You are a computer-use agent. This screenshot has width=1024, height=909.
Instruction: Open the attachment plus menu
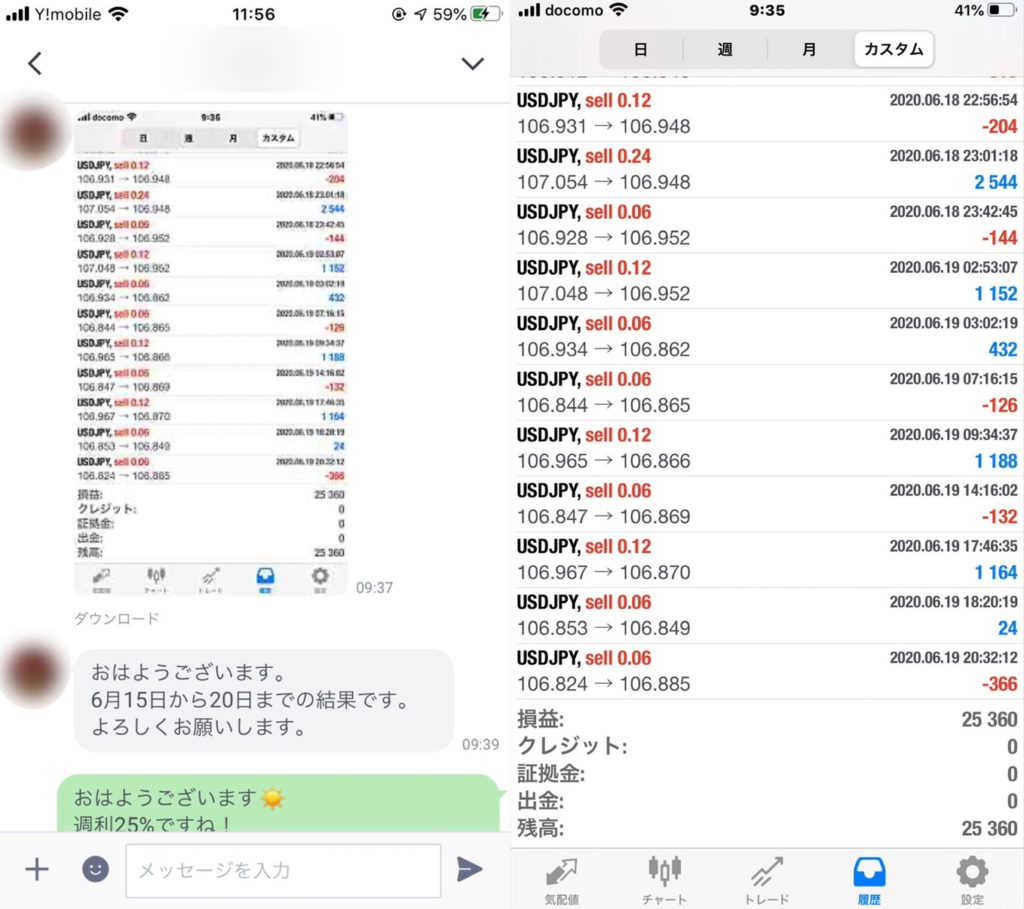37,869
